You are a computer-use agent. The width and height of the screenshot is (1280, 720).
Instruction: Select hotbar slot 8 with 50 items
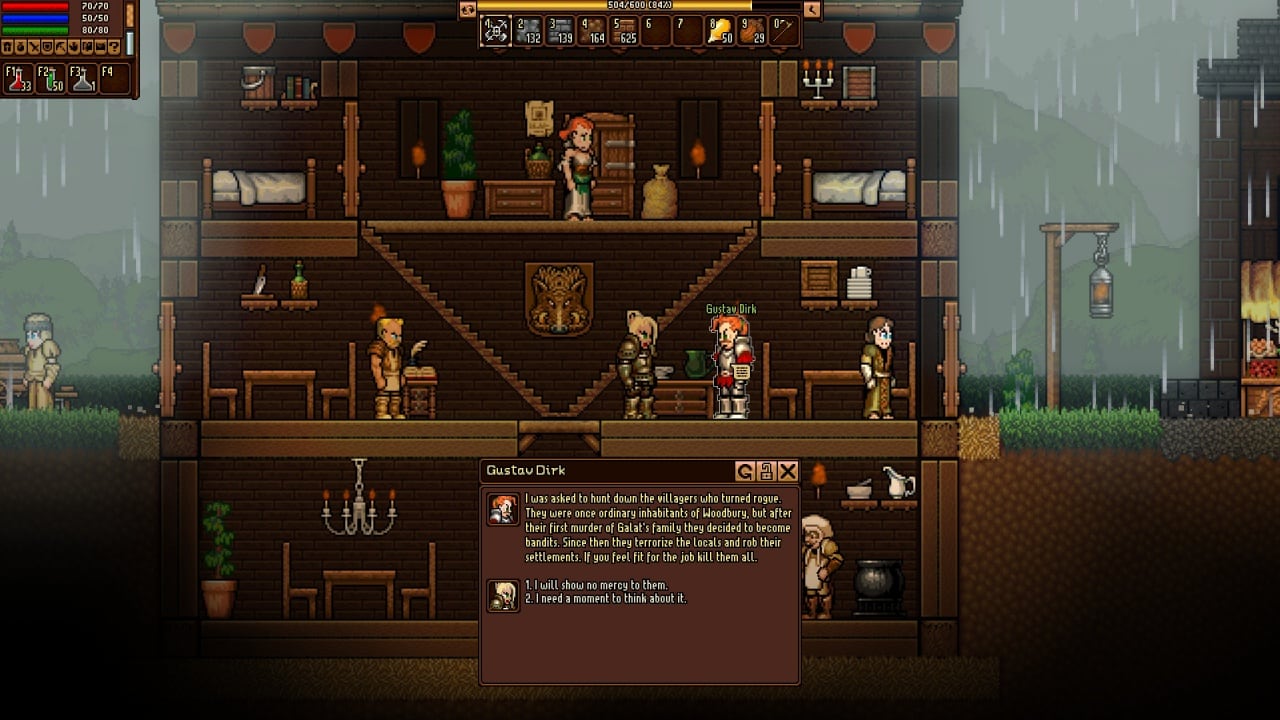(721, 31)
